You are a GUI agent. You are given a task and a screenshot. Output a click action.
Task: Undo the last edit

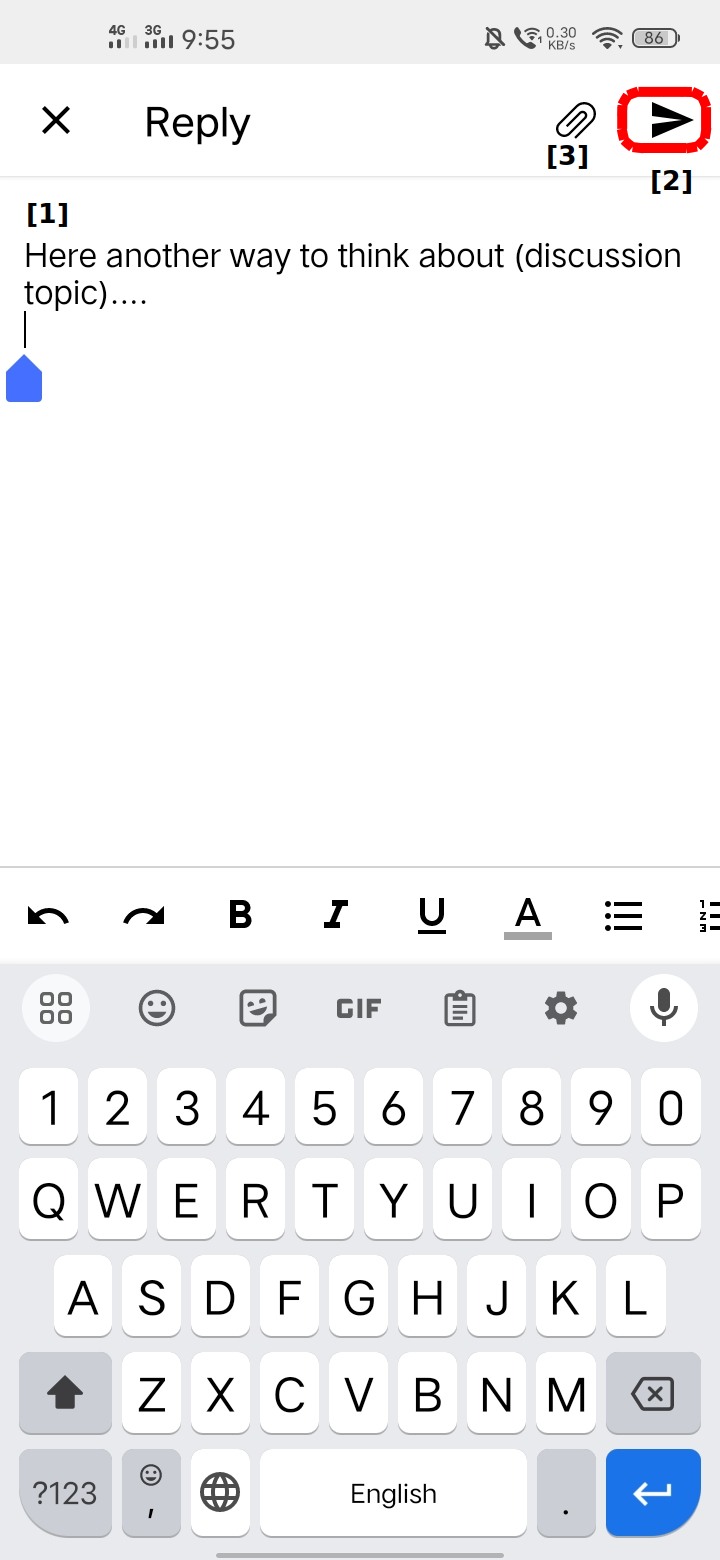click(47, 915)
